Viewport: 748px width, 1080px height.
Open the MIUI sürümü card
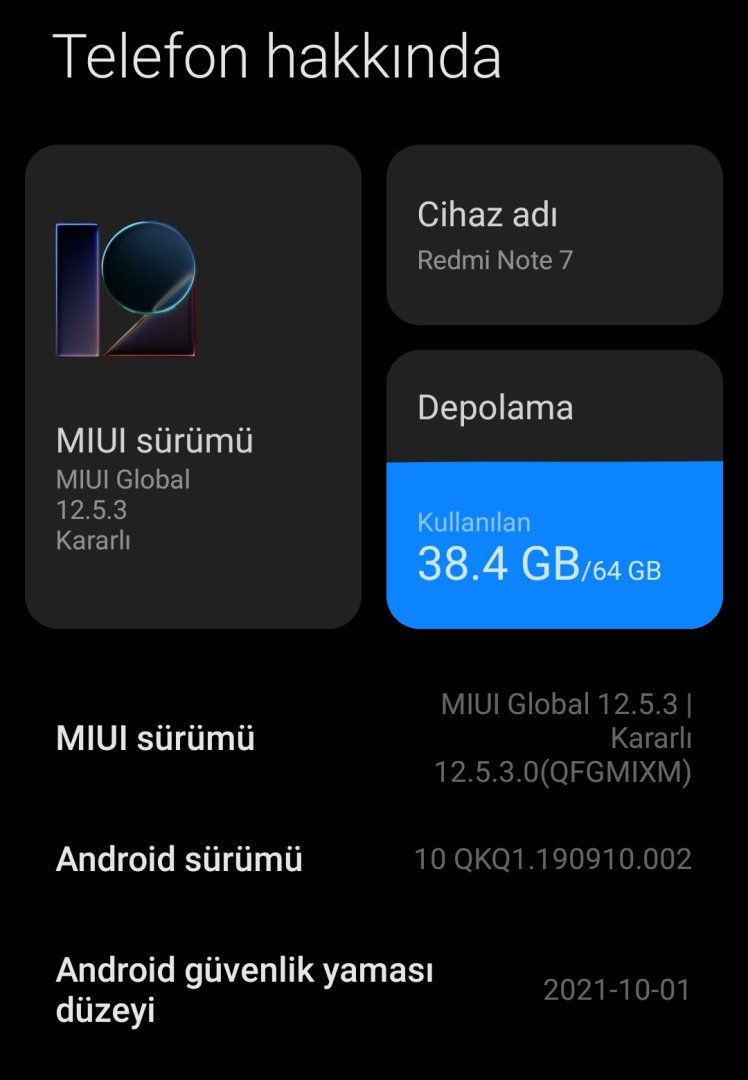193,387
